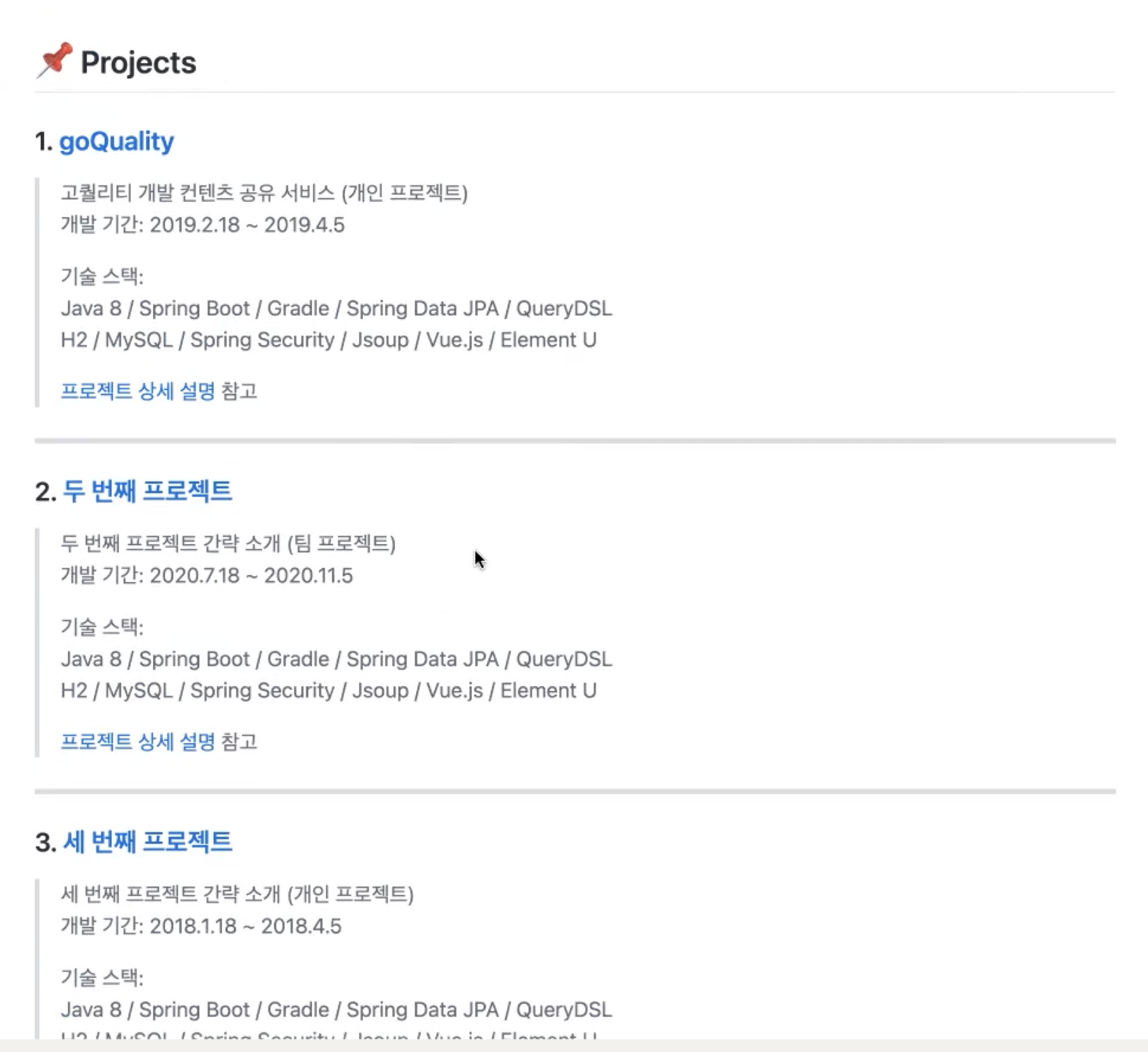
Task: Open 프로젝트 상세 설명 link under goQuality
Action: tap(137, 391)
